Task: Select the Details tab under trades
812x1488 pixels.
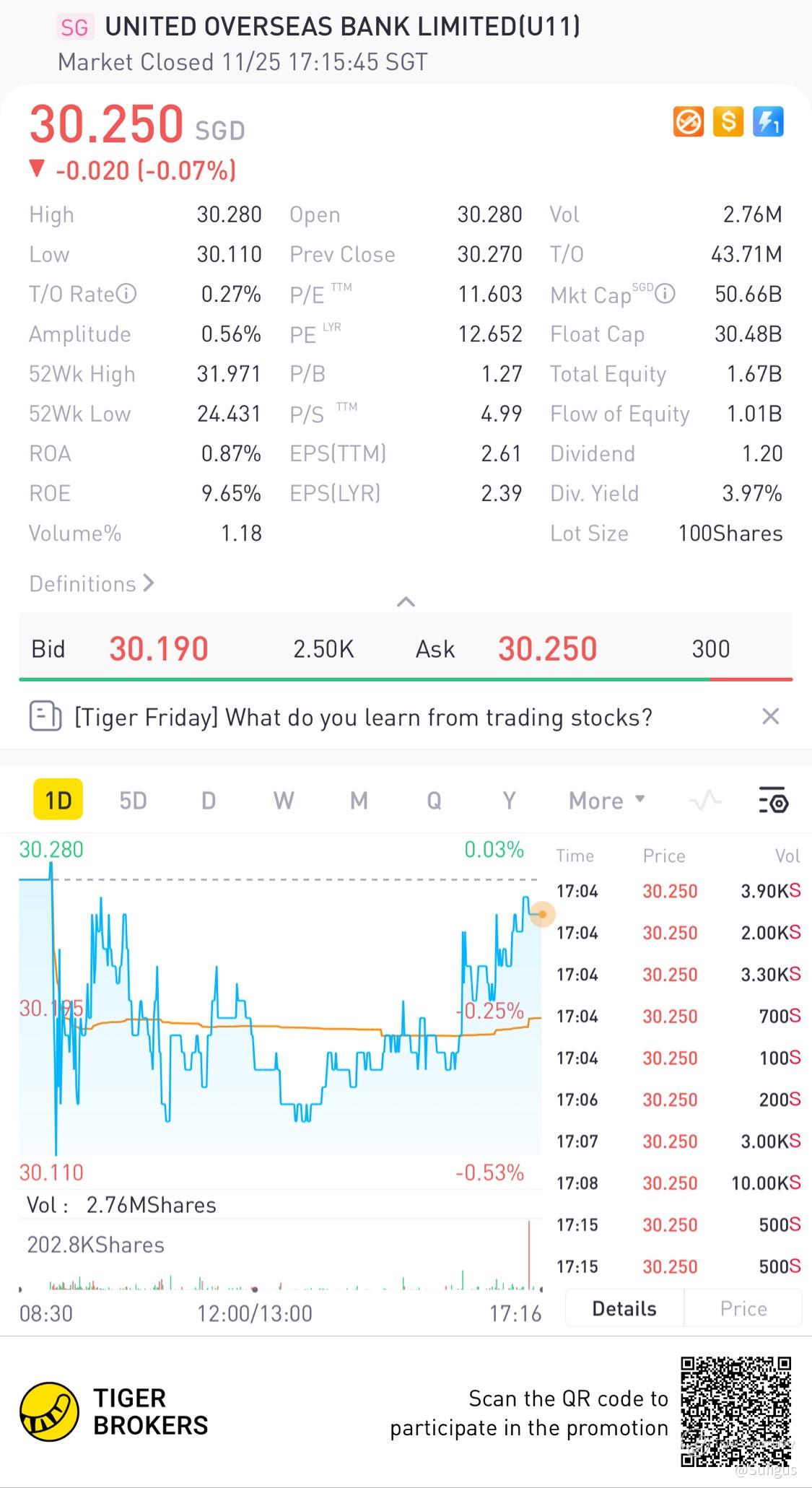Action: point(624,1308)
